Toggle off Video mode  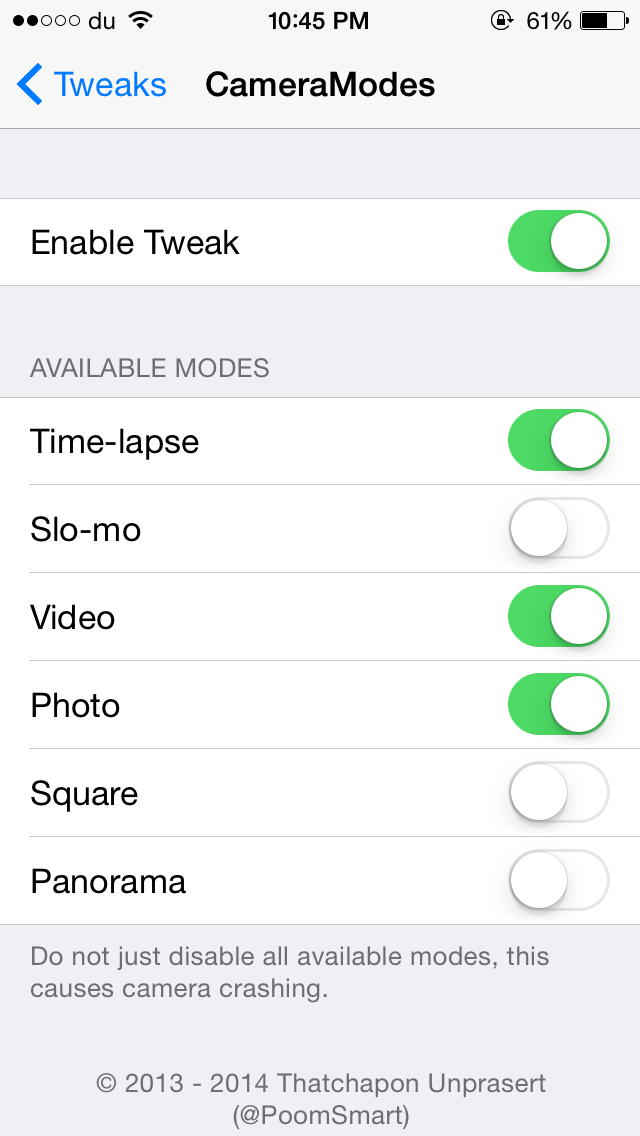pyautogui.click(x=558, y=617)
